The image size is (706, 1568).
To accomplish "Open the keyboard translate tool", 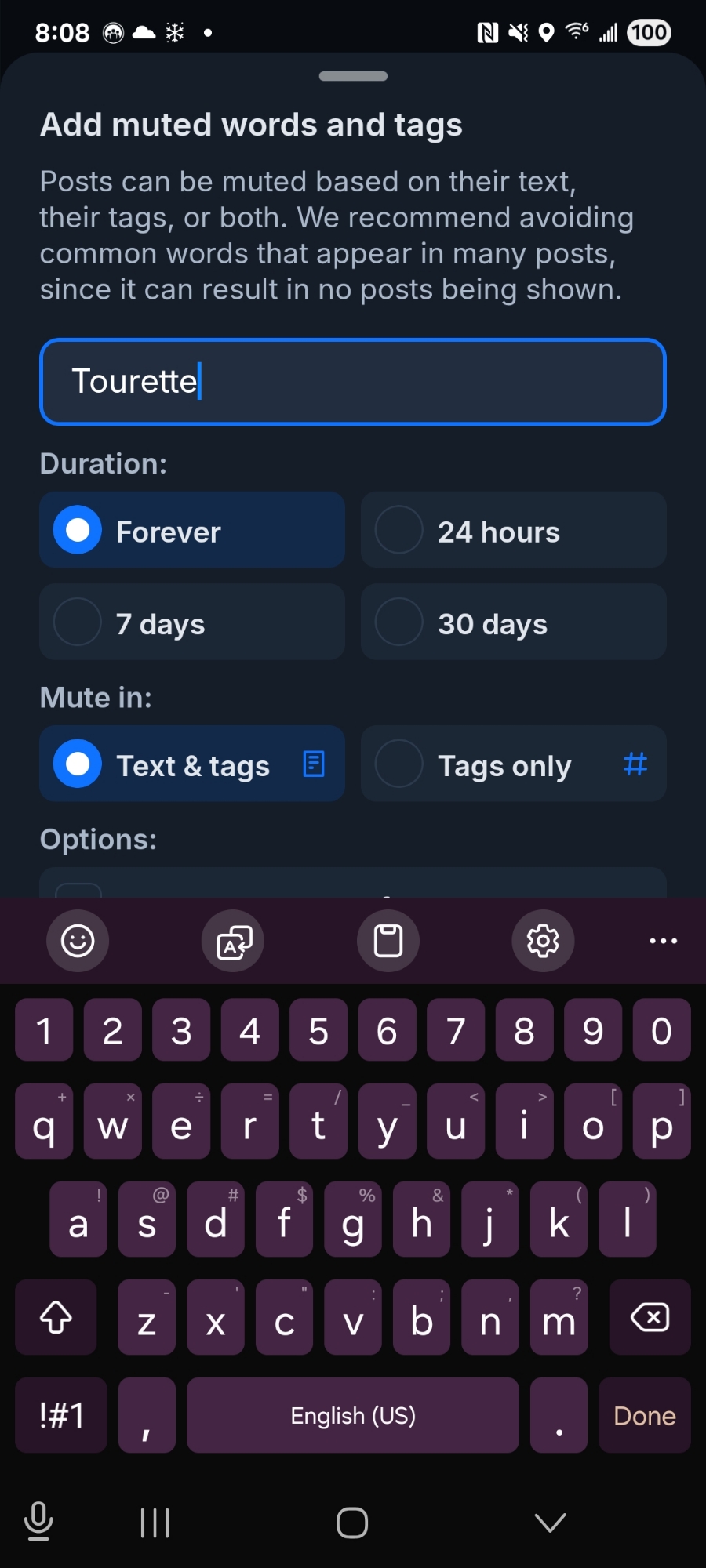I will coord(233,941).
